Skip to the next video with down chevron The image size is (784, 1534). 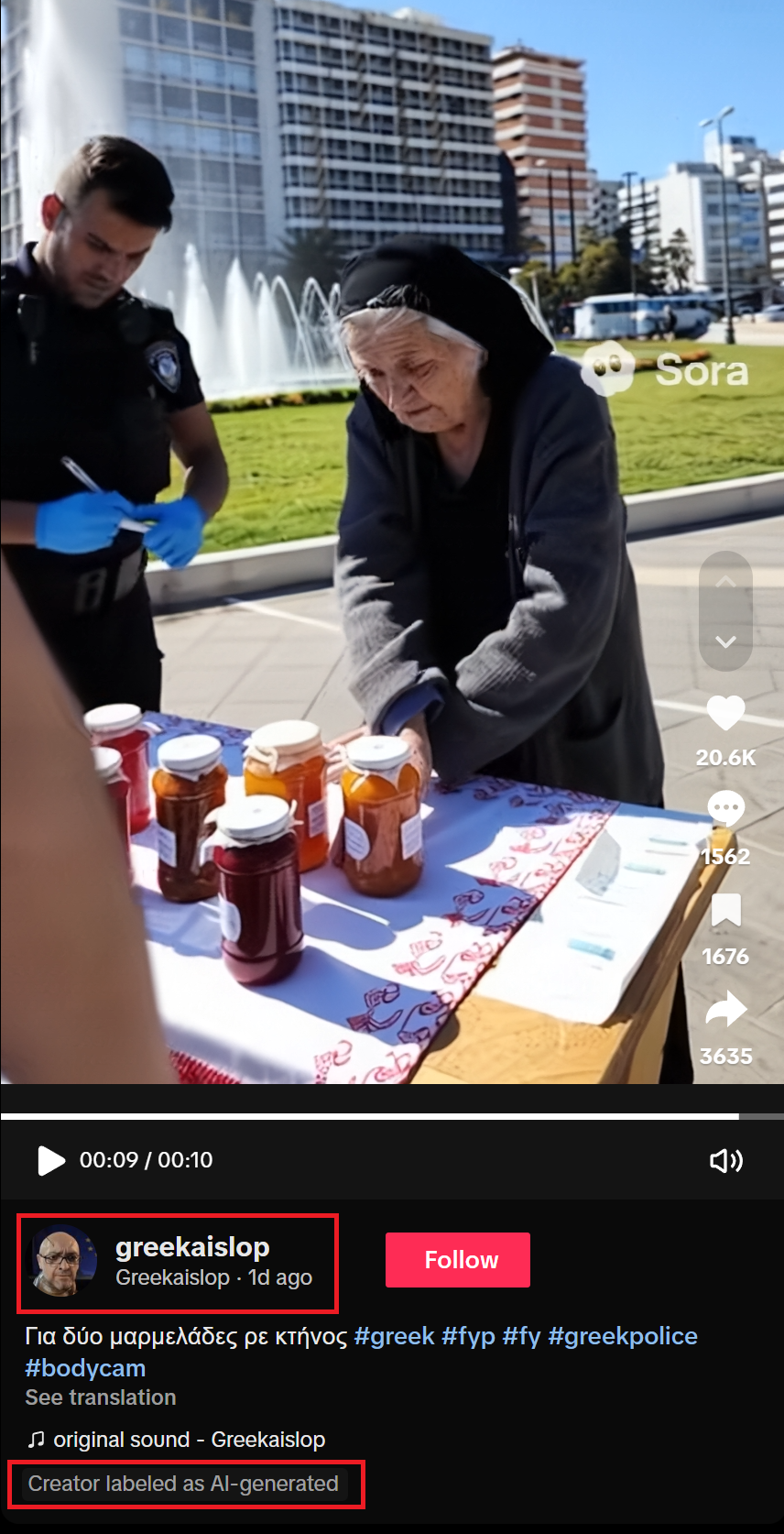pyautogui.click(x=725, y=641)
